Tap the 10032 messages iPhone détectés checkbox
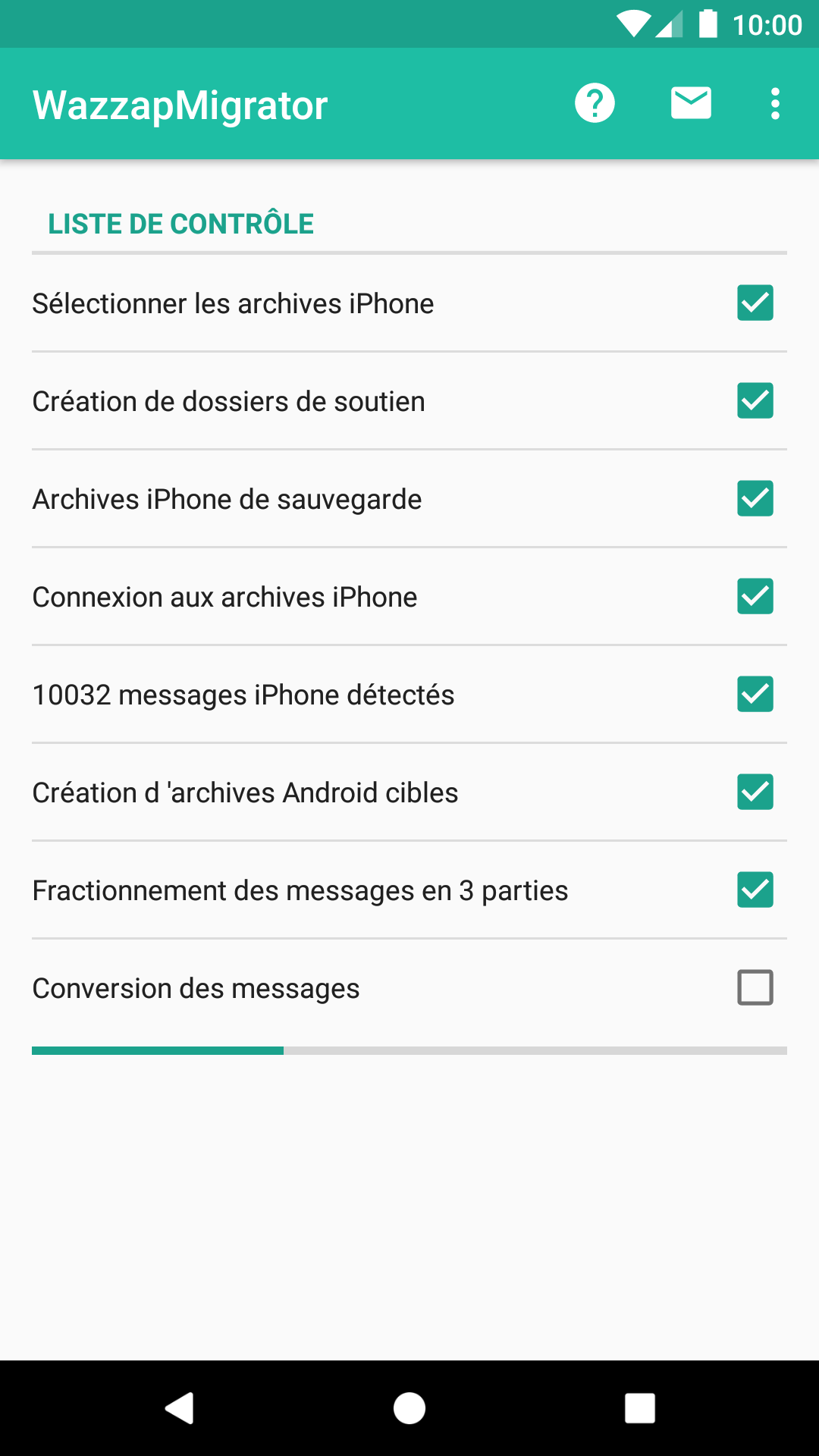Screen dimensions: 819x1456 [755, 695]
